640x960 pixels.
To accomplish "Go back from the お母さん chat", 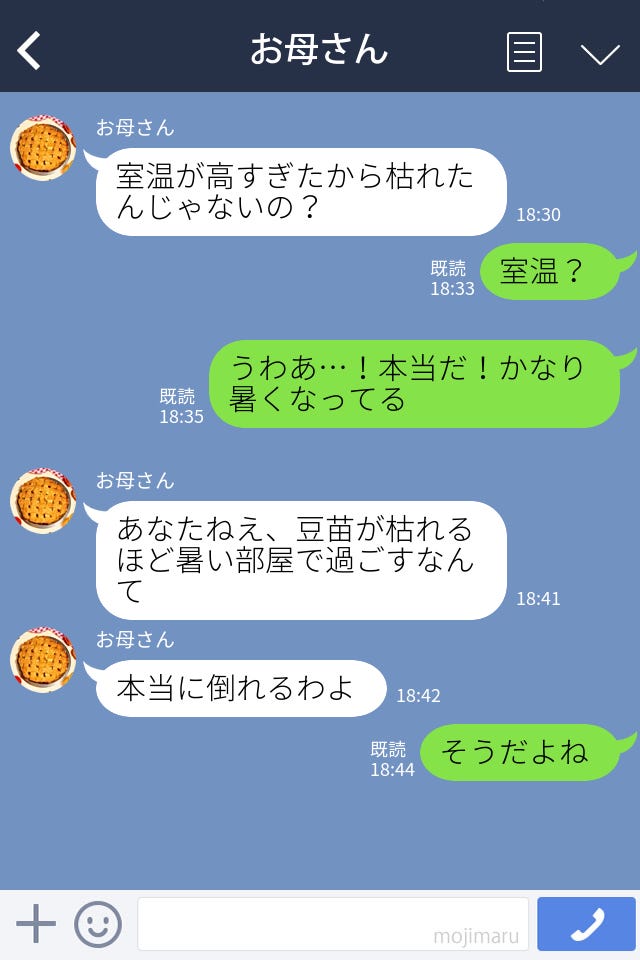I will 30,50.
